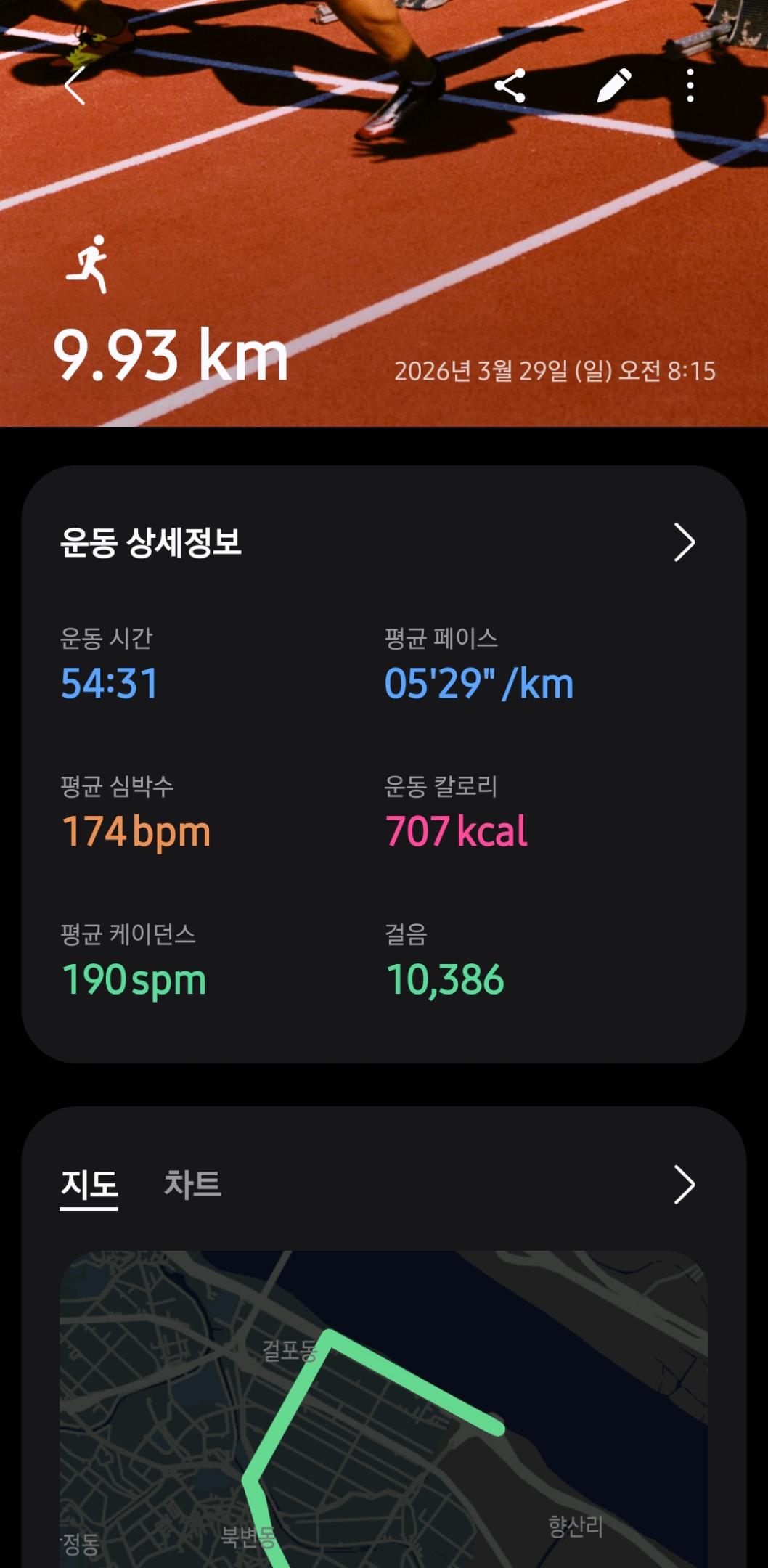Tap the map thumbnail preview
768x1568 pixels.
[384, 1401]
